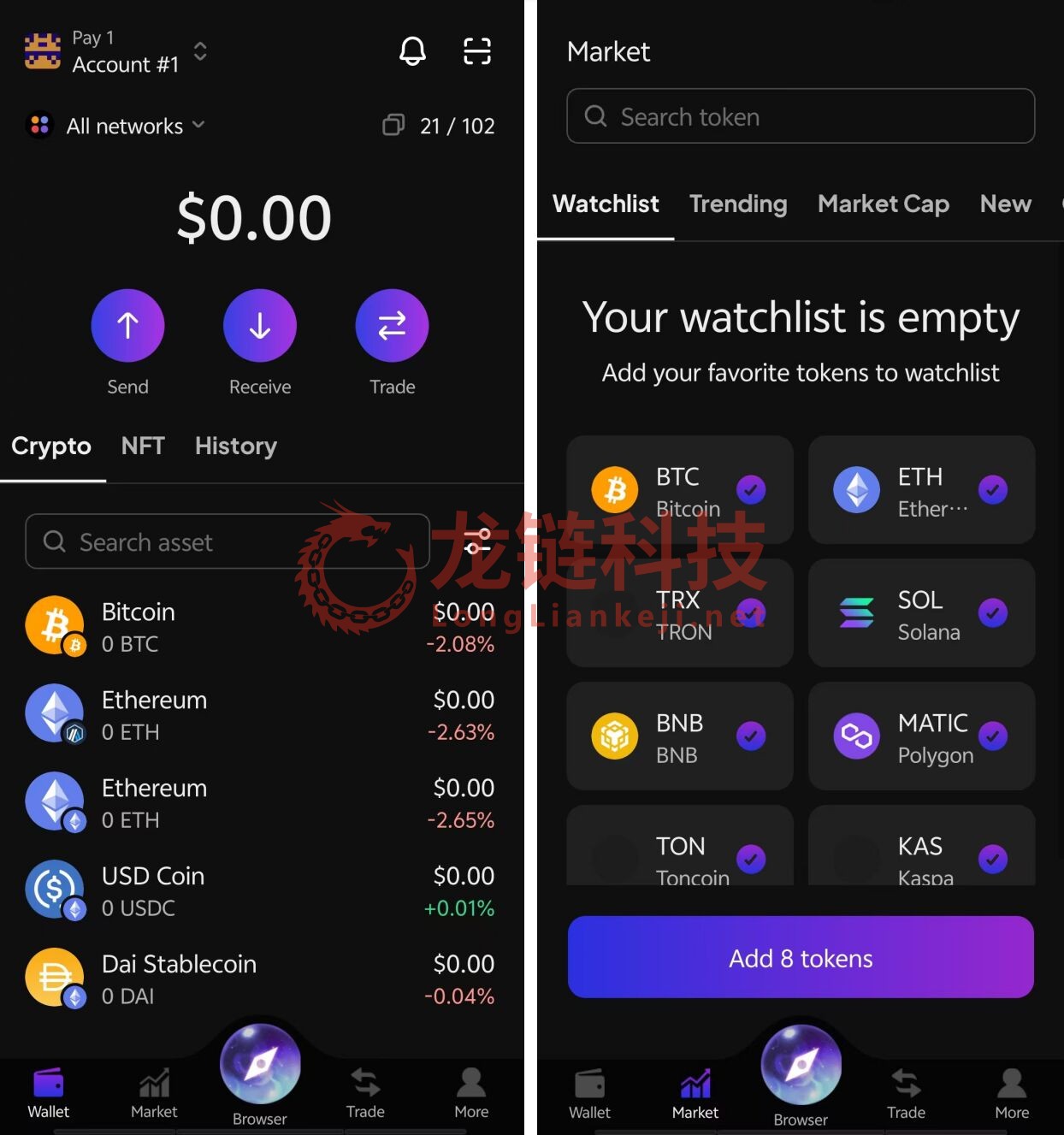Switch to the Market Cap tab
1064x1135 pixels.
(x=883, y=204)
